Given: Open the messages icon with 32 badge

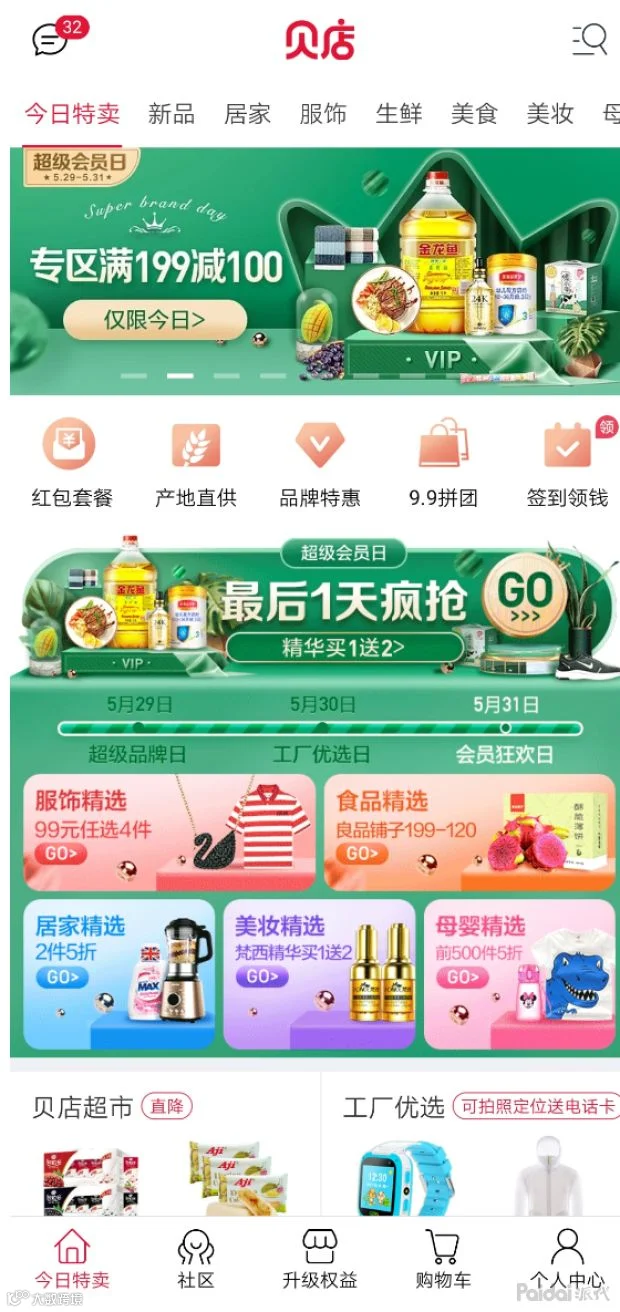Looking at the screenshot, I should (x=51, y=38).
